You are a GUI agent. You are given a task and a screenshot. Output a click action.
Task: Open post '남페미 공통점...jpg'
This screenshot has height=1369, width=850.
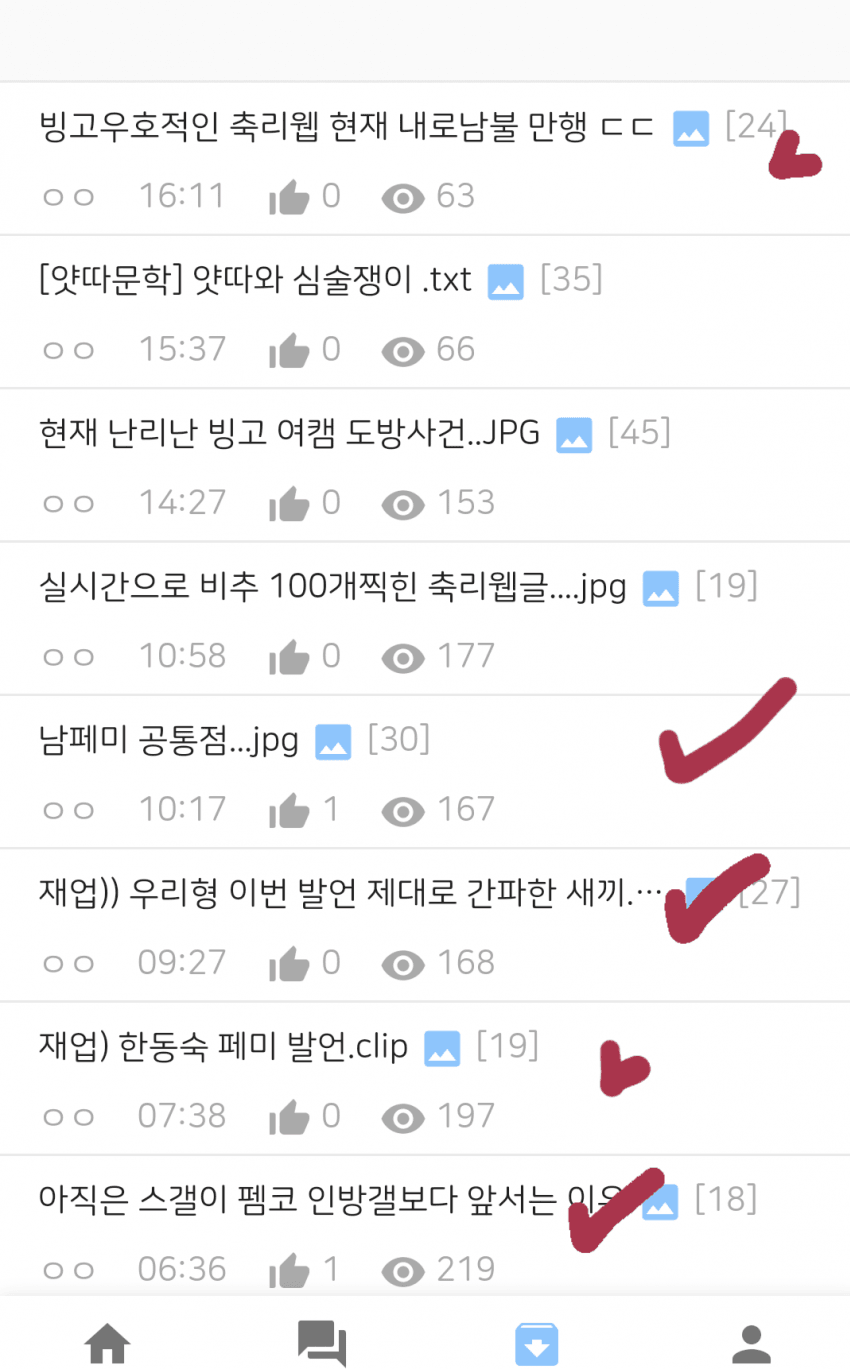(x=168, y=741)
